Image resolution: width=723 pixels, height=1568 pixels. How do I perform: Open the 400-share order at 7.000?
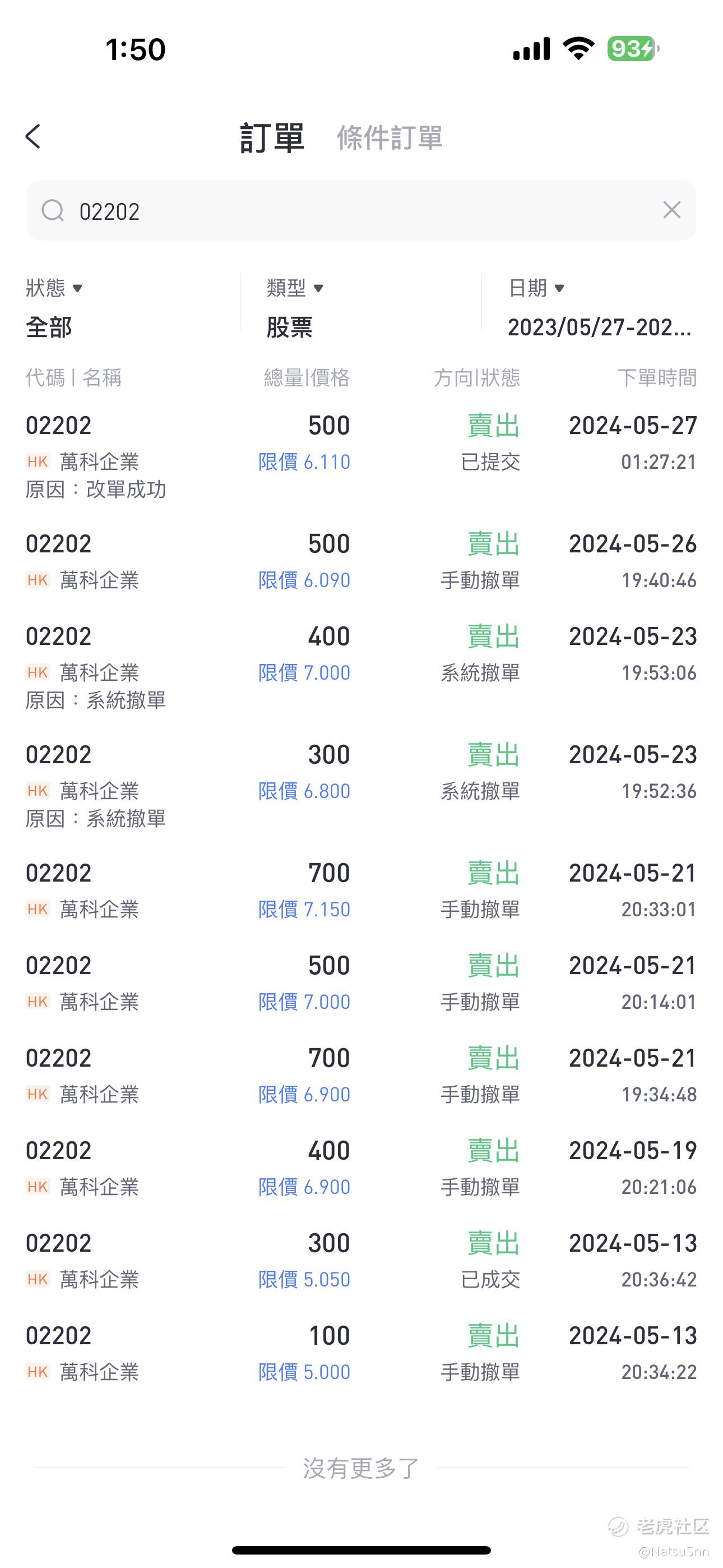tap(361, 667)
